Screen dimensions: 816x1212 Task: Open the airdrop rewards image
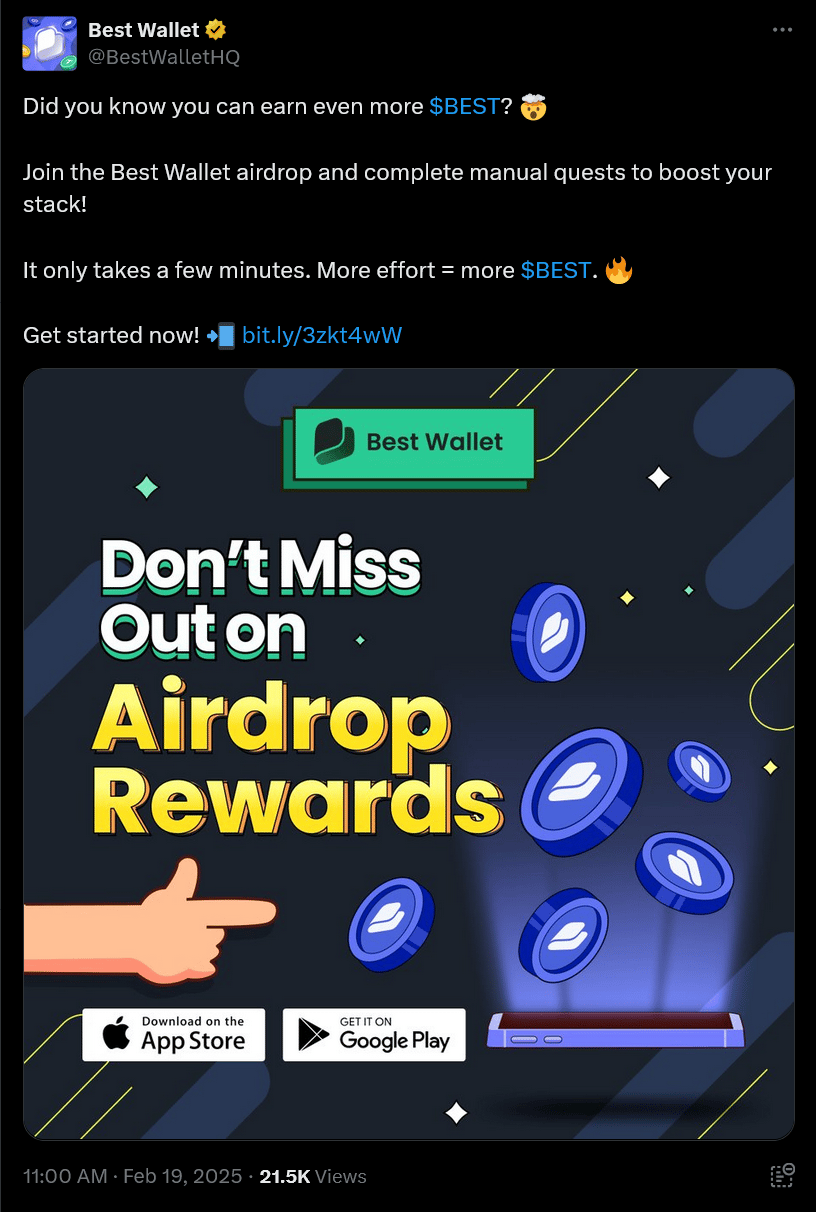(x=408, y=754)
